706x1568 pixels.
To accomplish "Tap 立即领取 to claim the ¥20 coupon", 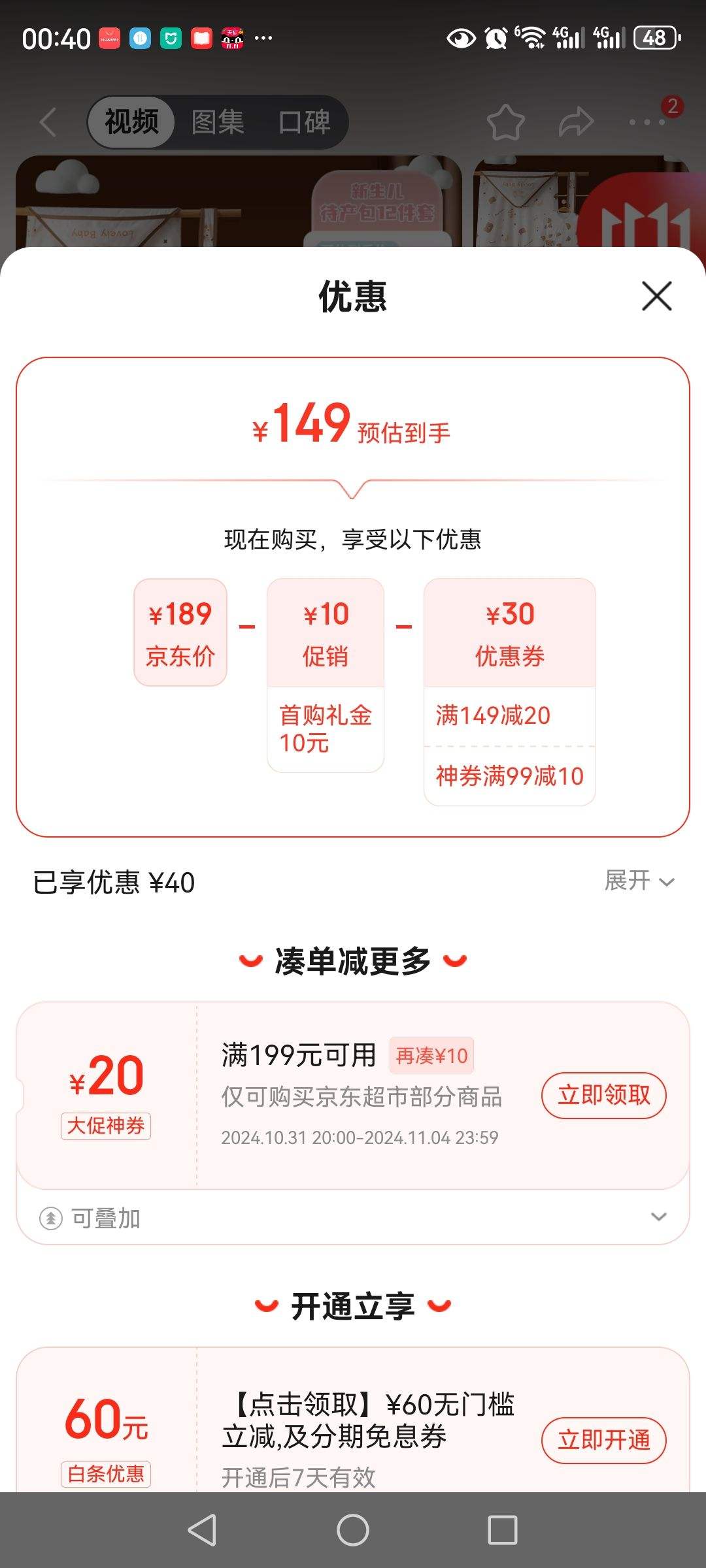I will click(x=604, y=1096).
